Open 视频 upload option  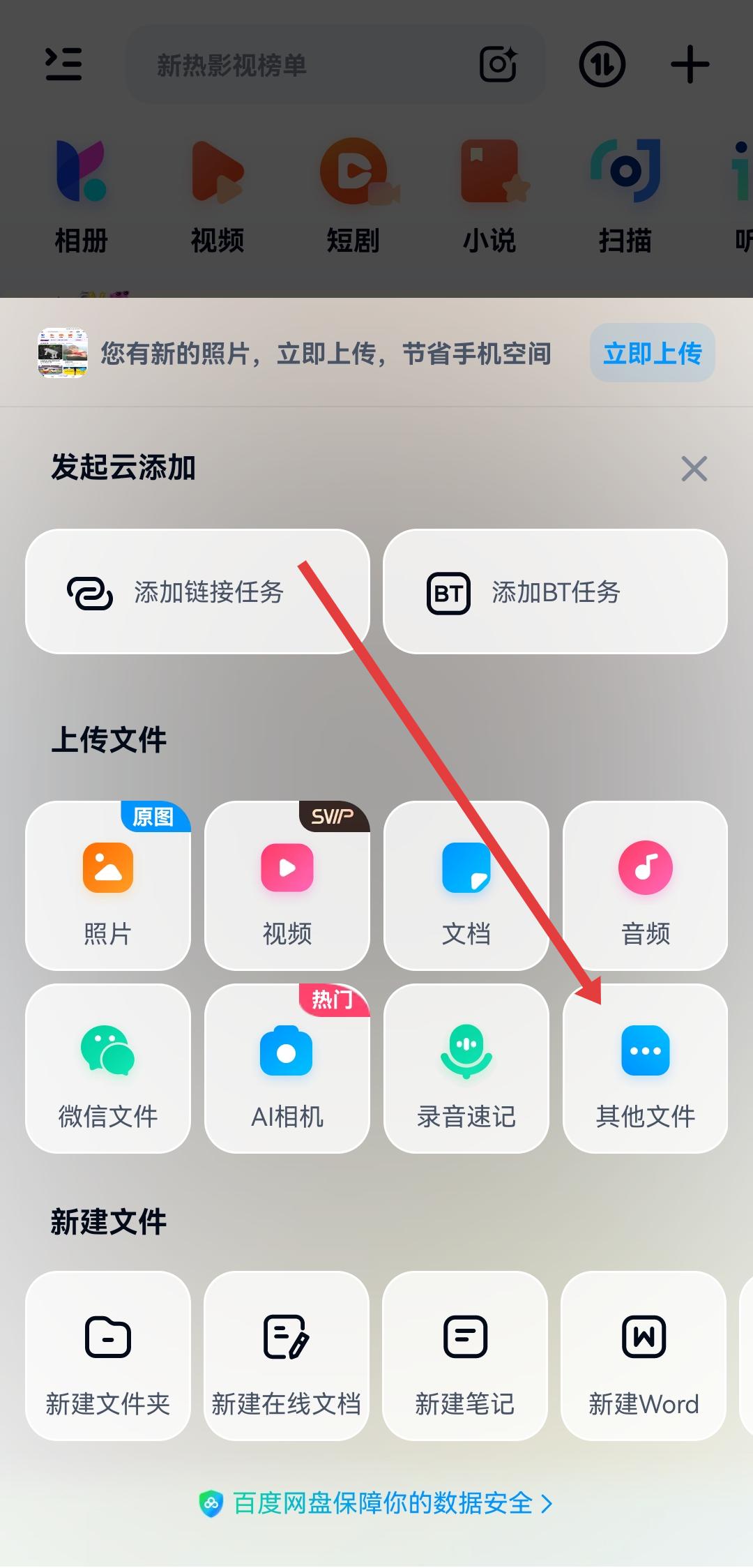pyautogui.click(x=287, y=885)
